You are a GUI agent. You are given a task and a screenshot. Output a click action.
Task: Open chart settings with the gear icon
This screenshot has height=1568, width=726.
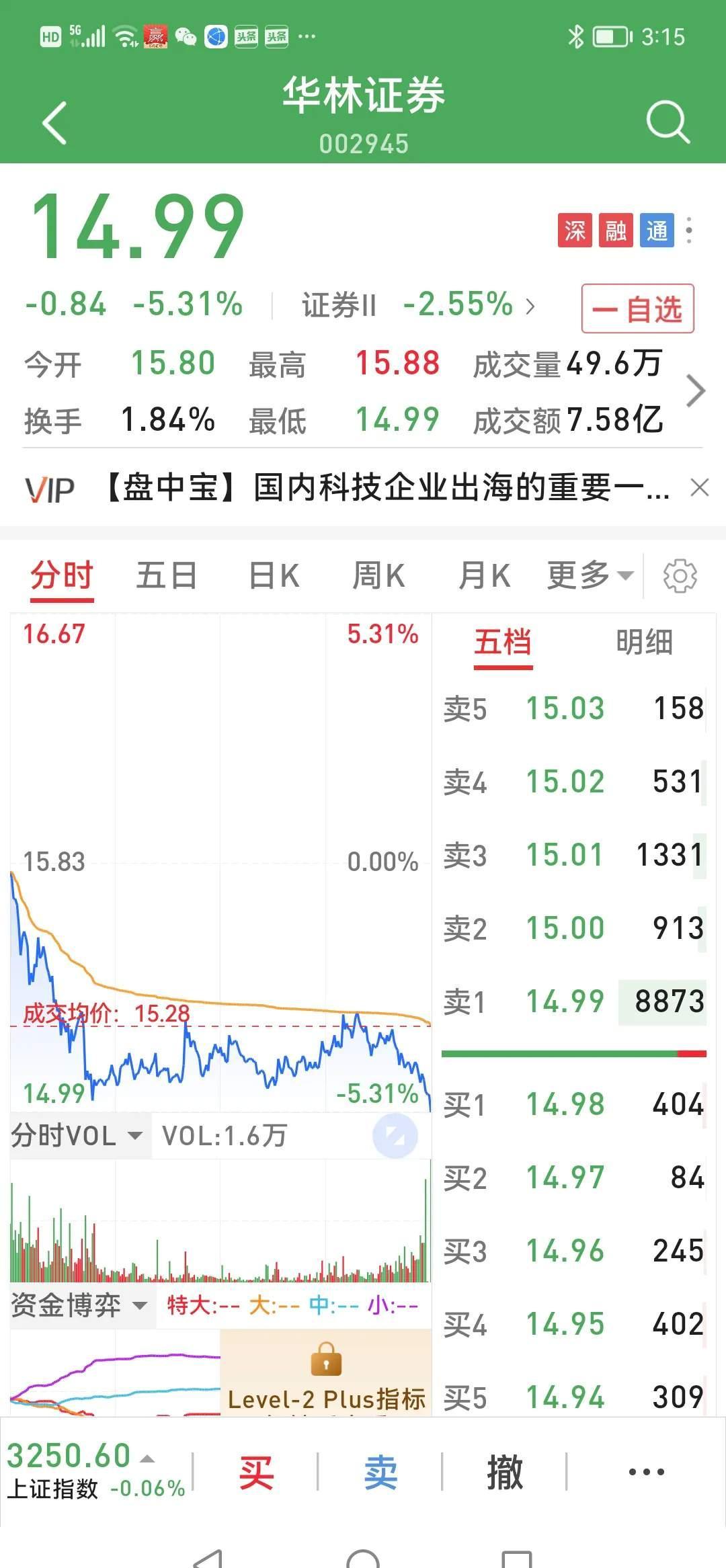pos(681,575)
